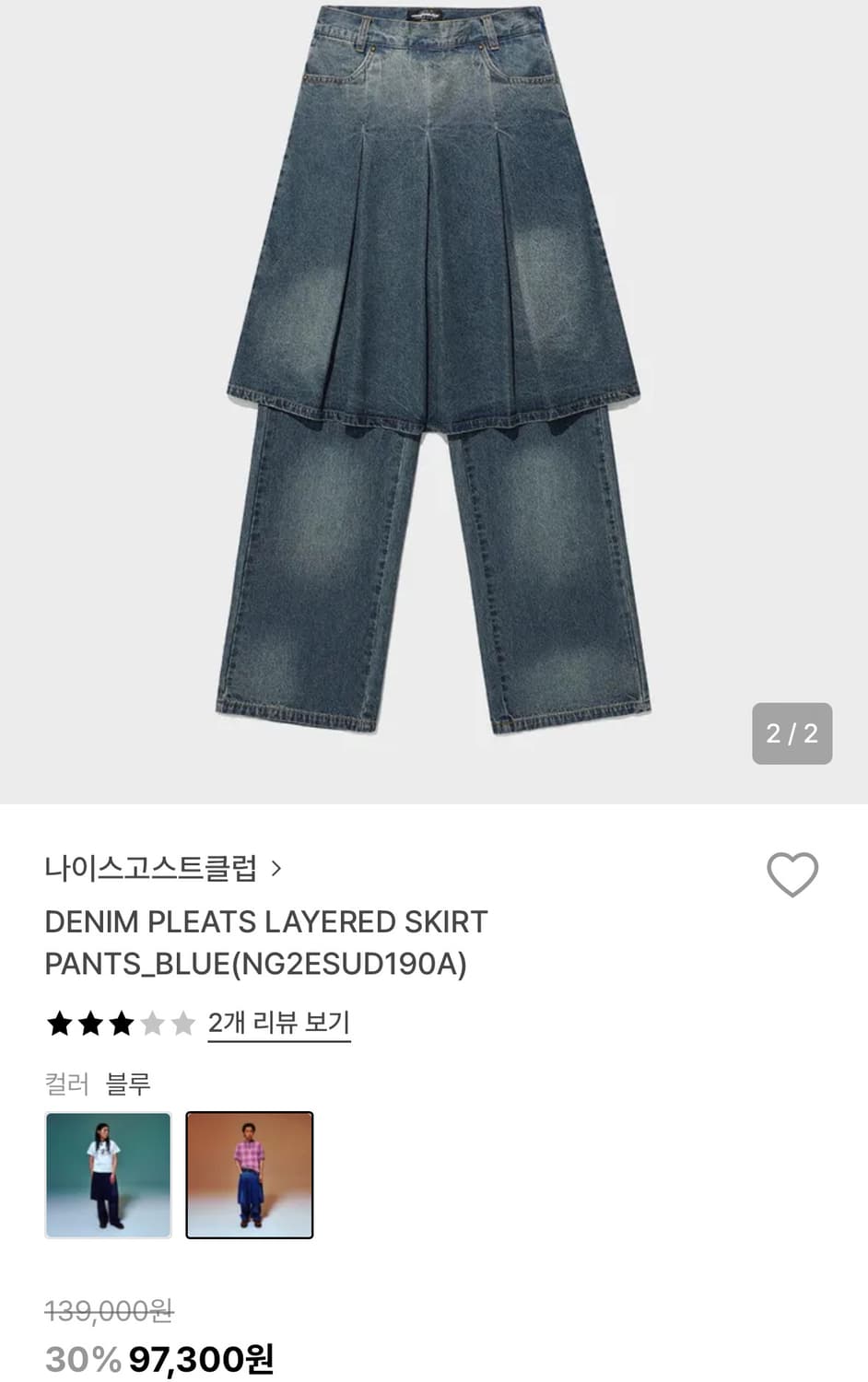Click the chevron next to 나이스고스트클럽

[275, 867]
